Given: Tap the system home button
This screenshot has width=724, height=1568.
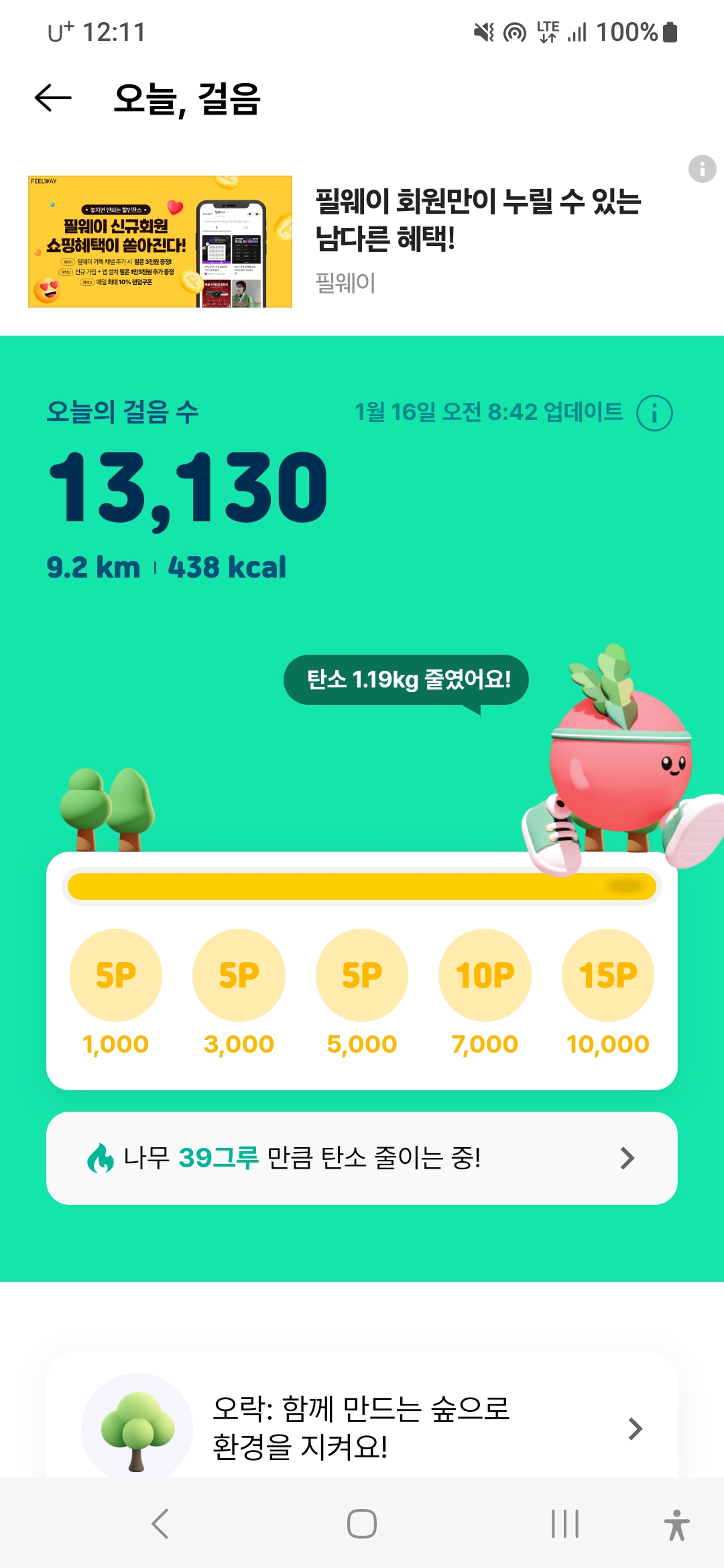Looking at the screenshot, I should click(x=362, y=1524).
